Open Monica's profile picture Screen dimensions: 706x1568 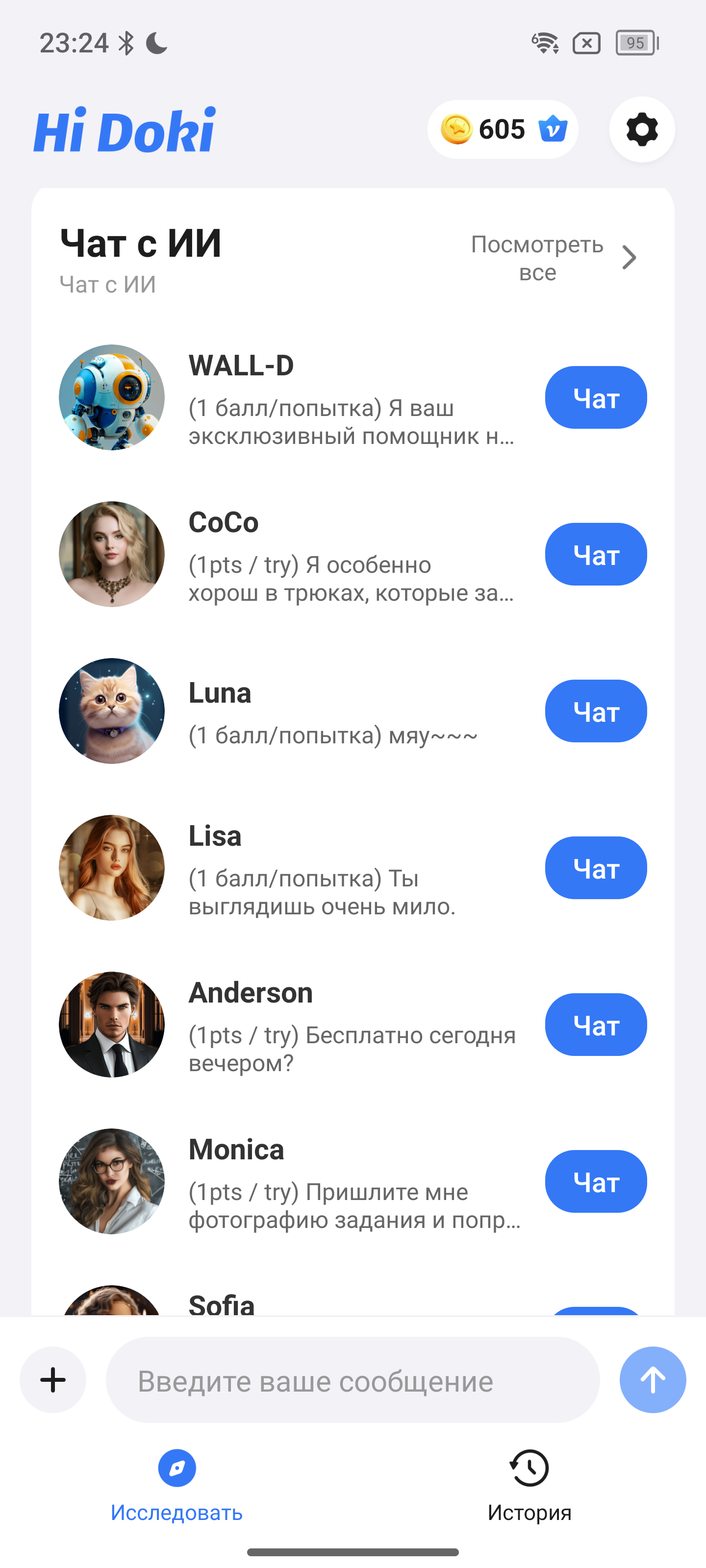pos(111,1181)
